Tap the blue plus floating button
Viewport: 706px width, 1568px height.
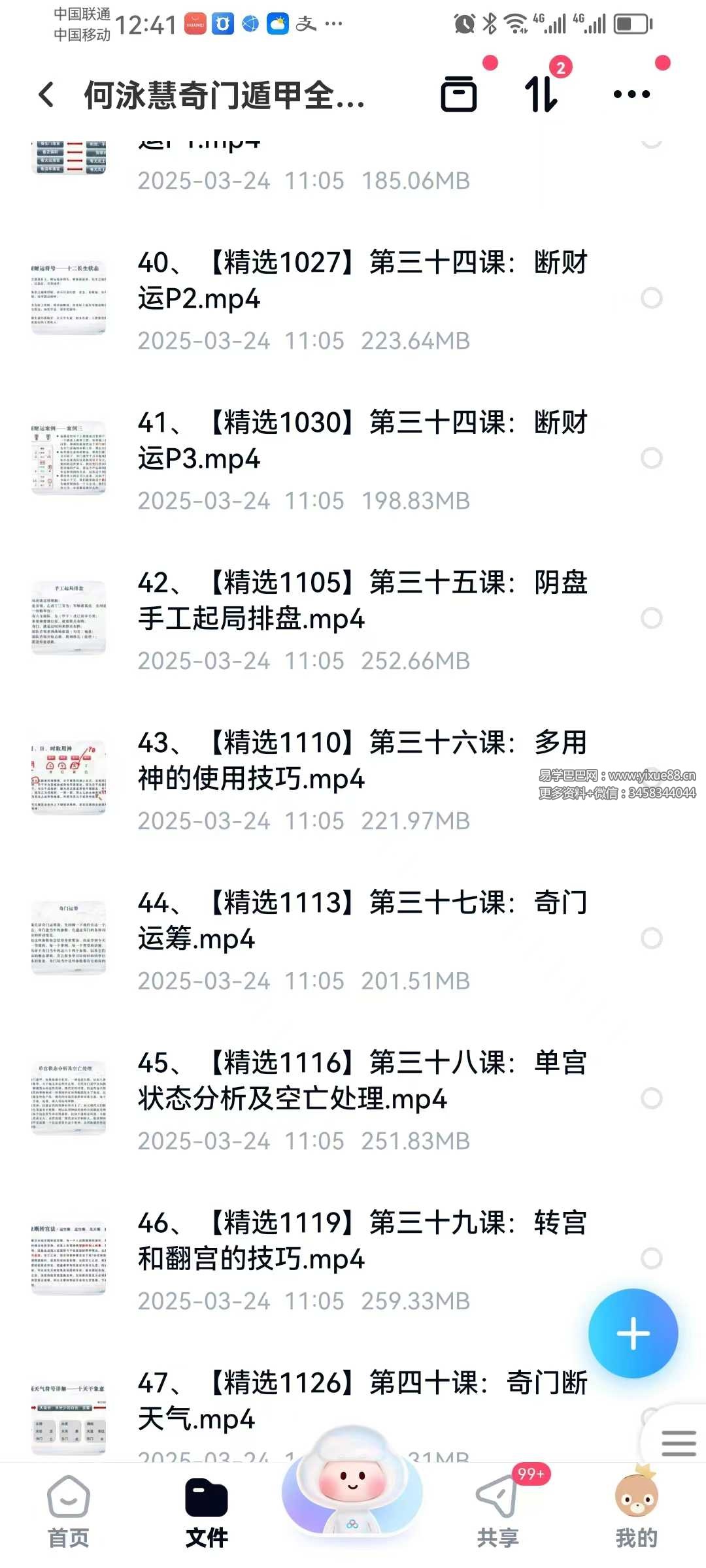pos(633,1333)
